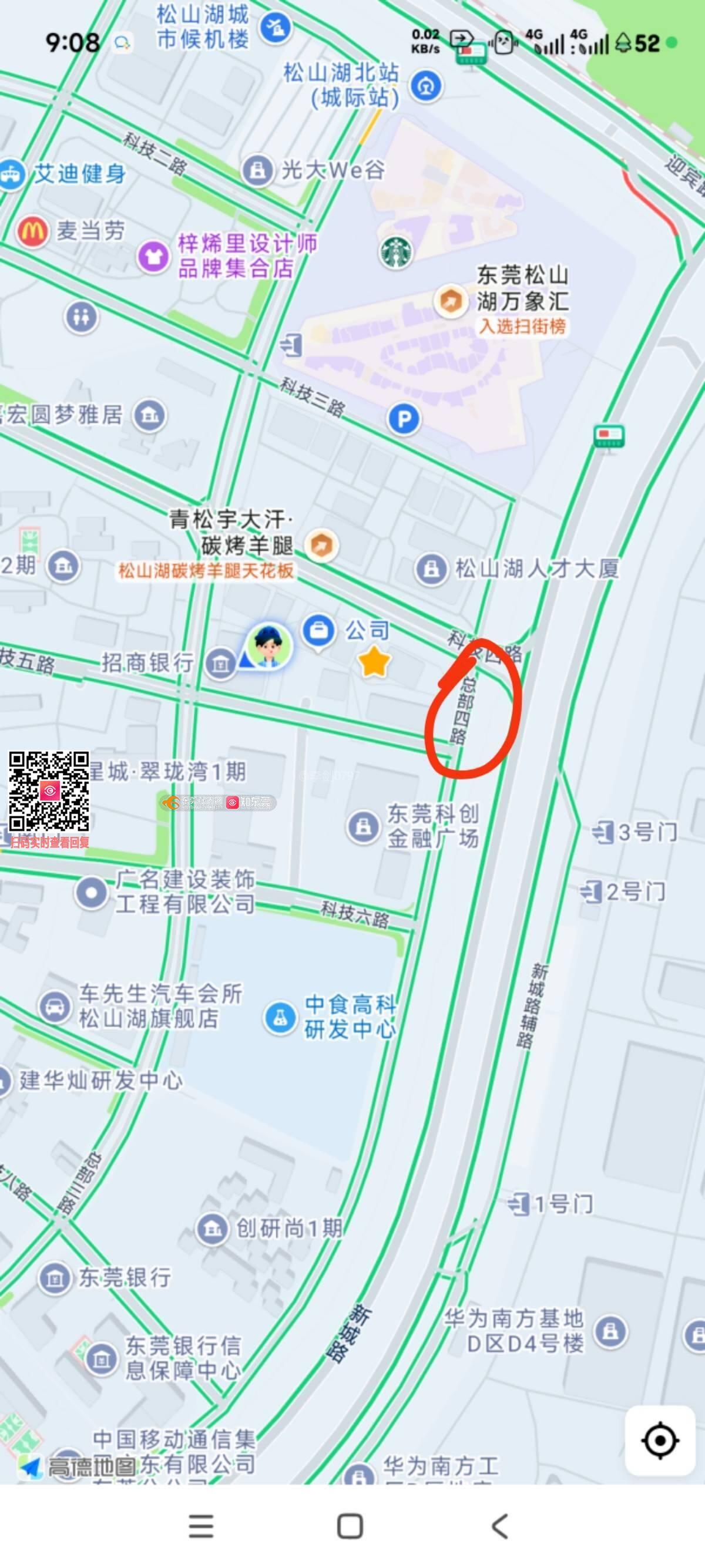Open the 东莞银行 marker
Screen dimensions: 705x1568
coord(55,1277)
